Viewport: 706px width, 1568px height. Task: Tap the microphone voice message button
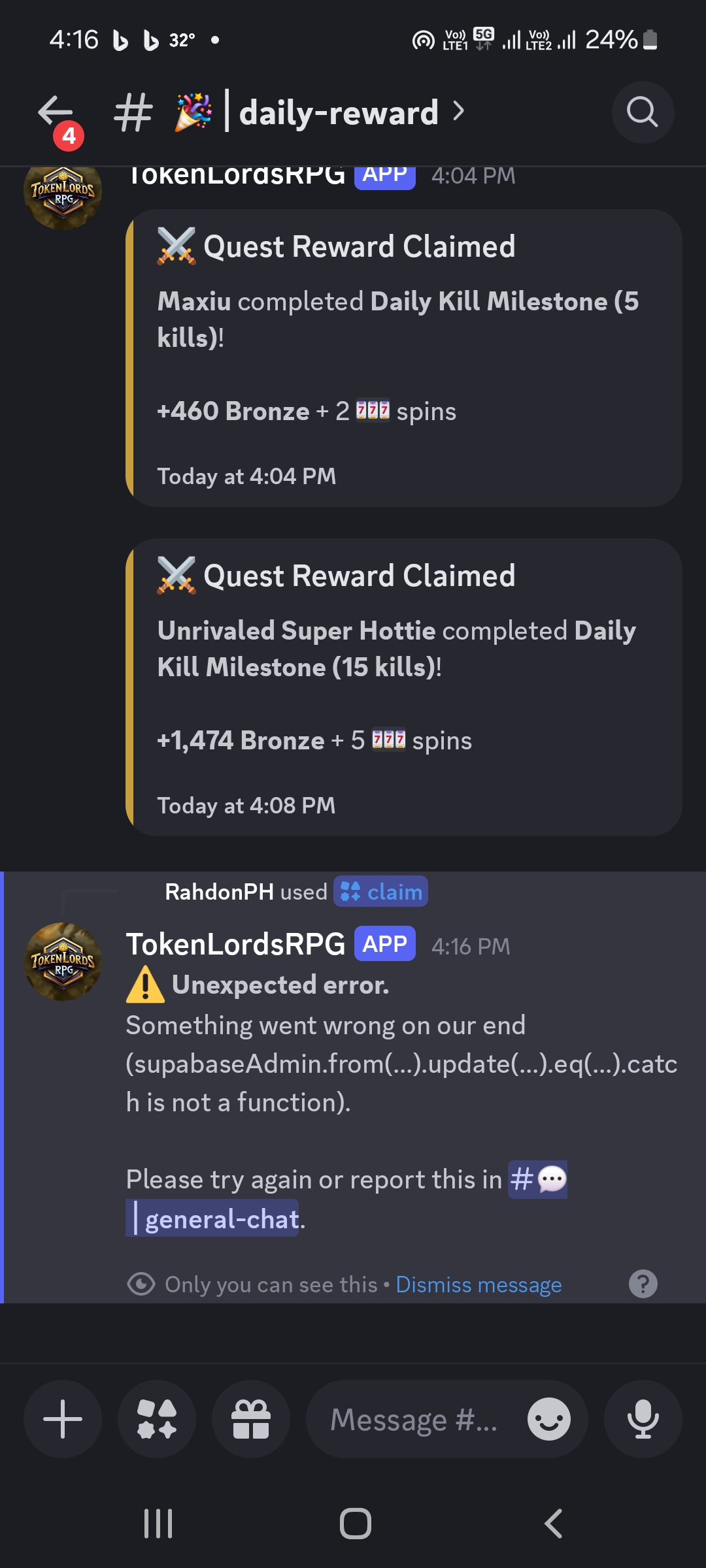click(x=643, y=1419)
